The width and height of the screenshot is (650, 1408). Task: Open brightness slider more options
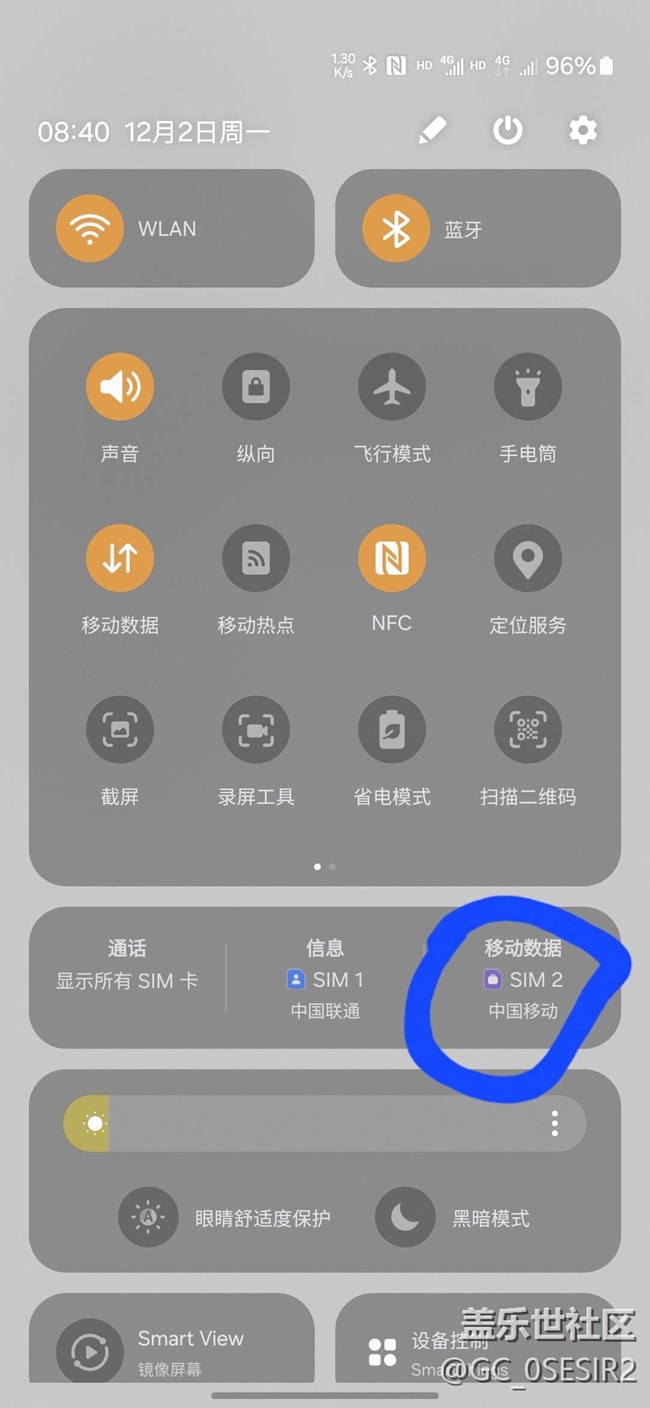[555, 1123]
